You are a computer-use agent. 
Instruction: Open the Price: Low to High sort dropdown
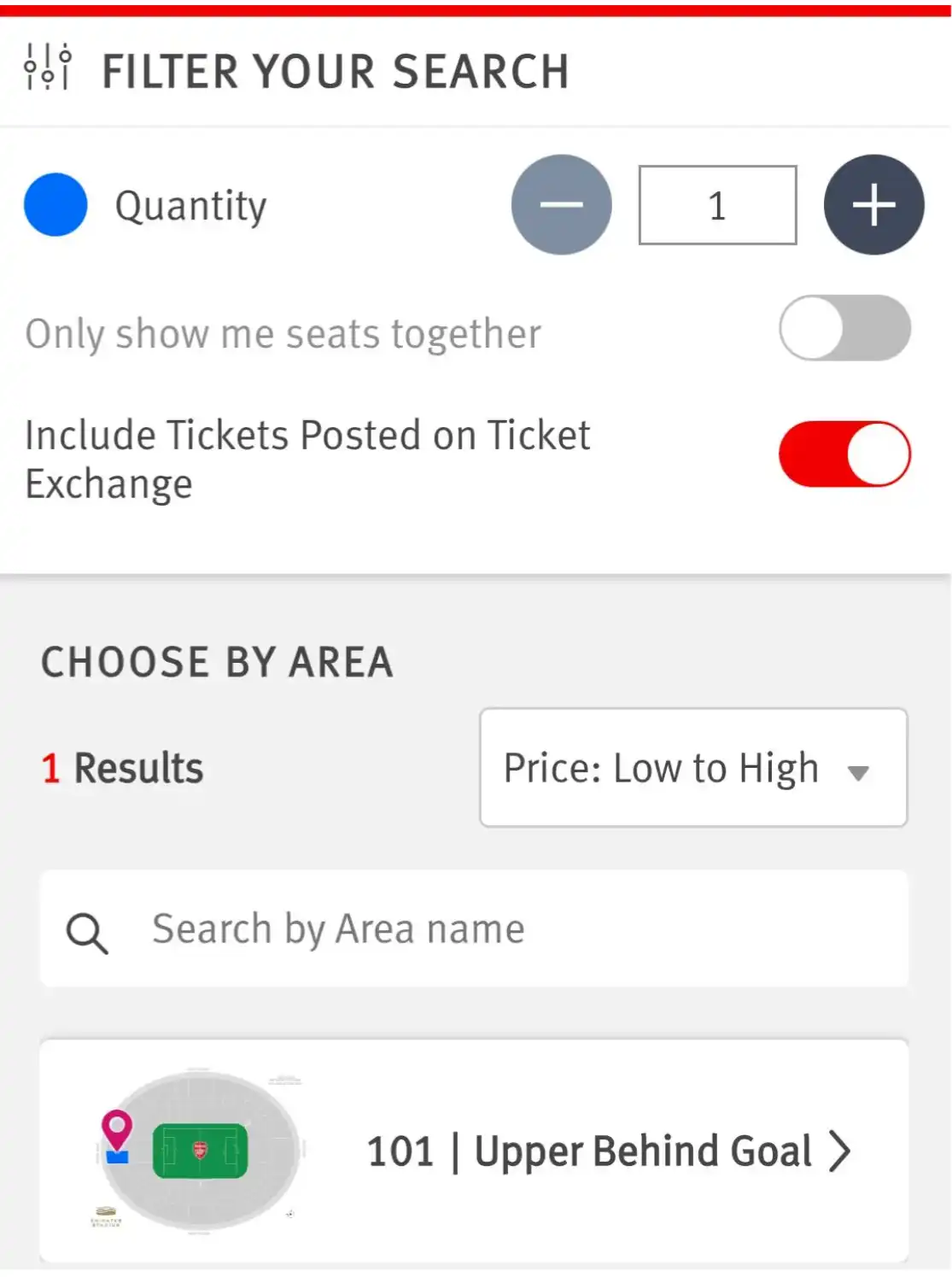click(x=692, y=767)
